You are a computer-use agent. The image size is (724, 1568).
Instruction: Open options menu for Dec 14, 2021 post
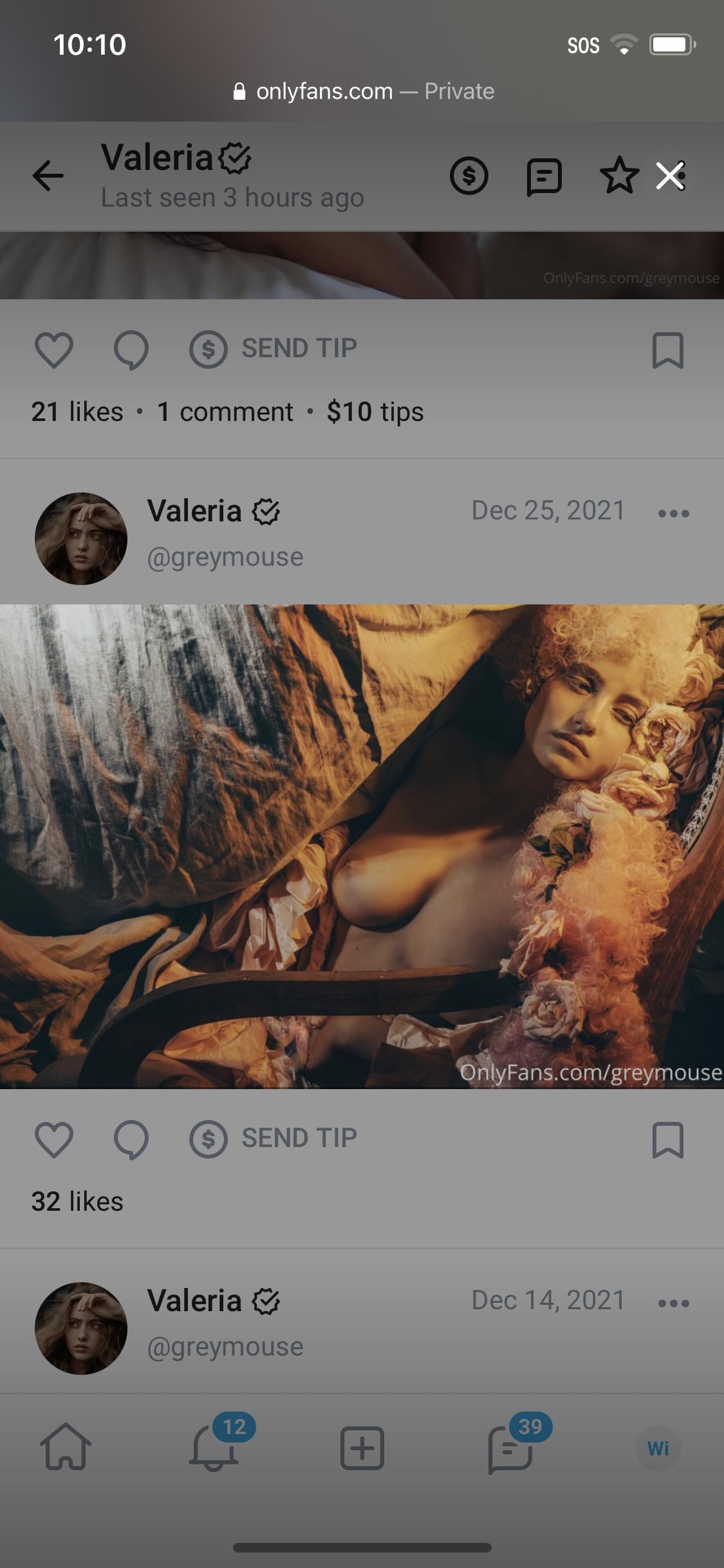coord(673,1303)
